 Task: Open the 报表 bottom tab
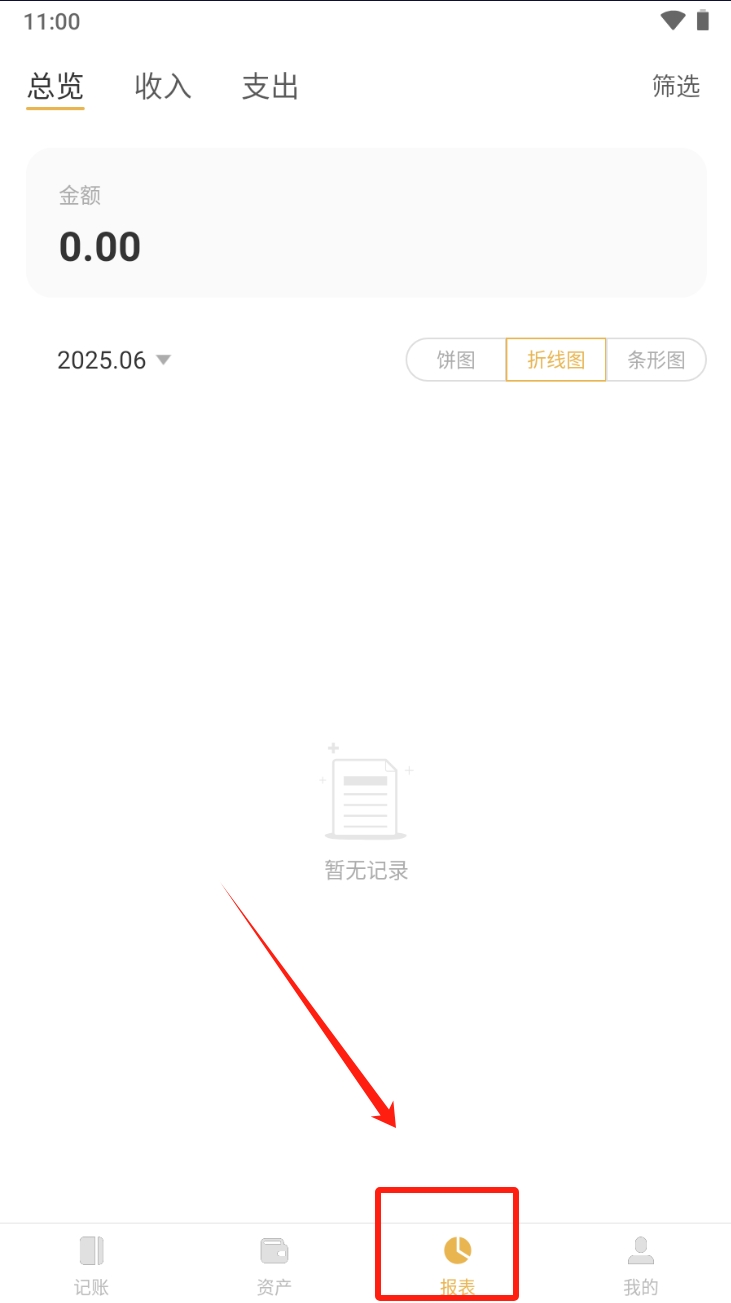(457, 1264)
